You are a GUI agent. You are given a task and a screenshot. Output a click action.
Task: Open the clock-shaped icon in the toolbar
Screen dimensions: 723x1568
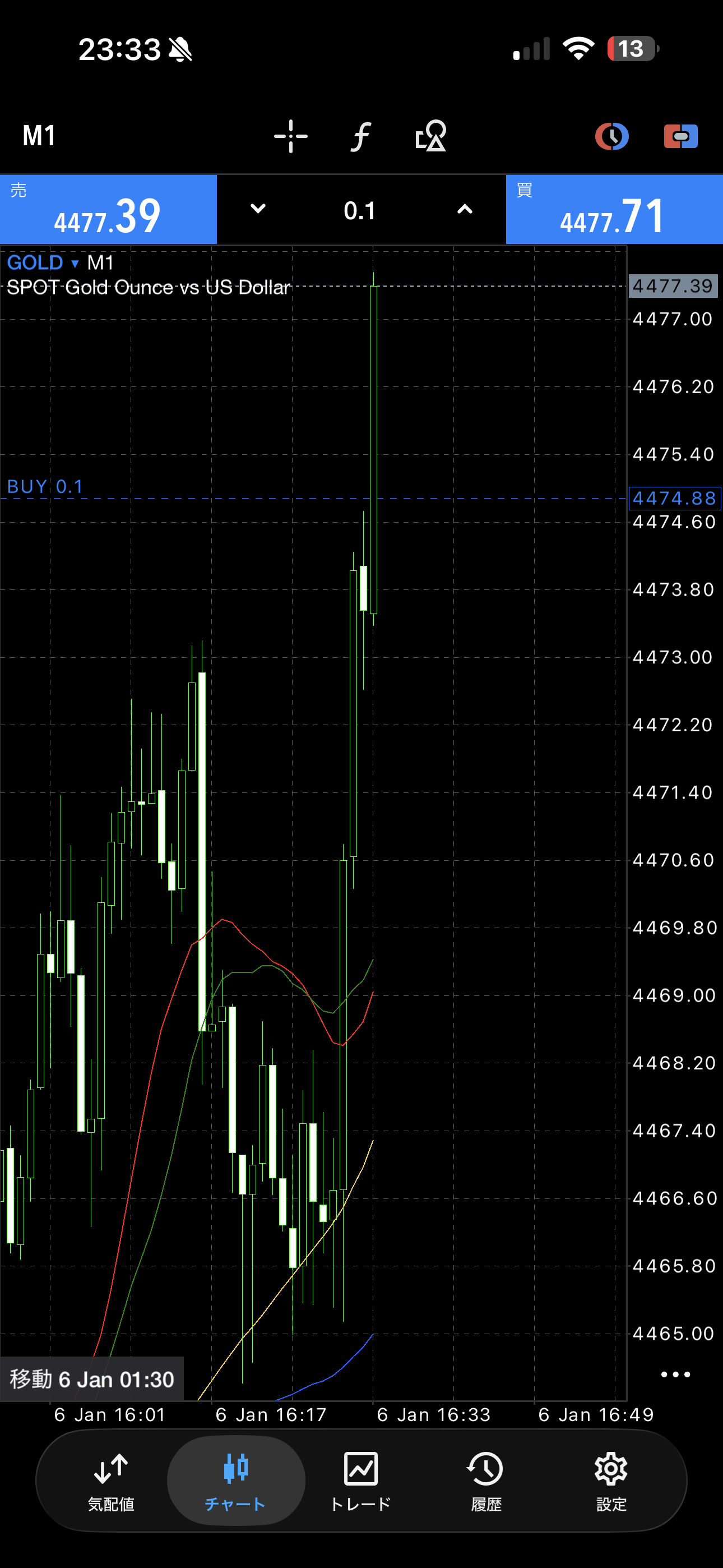click(611, 136)
